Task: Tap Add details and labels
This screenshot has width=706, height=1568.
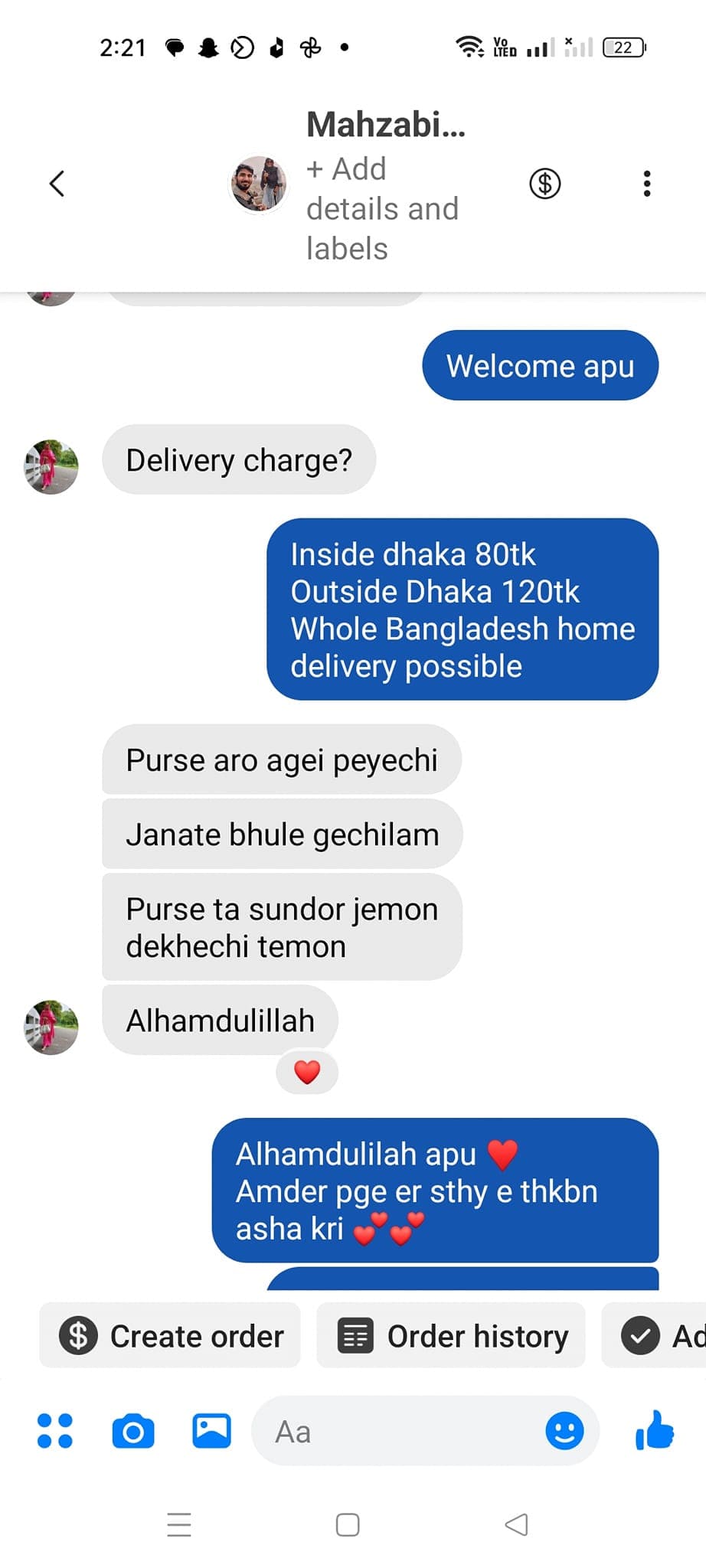Action: click(x=381, y=208)
